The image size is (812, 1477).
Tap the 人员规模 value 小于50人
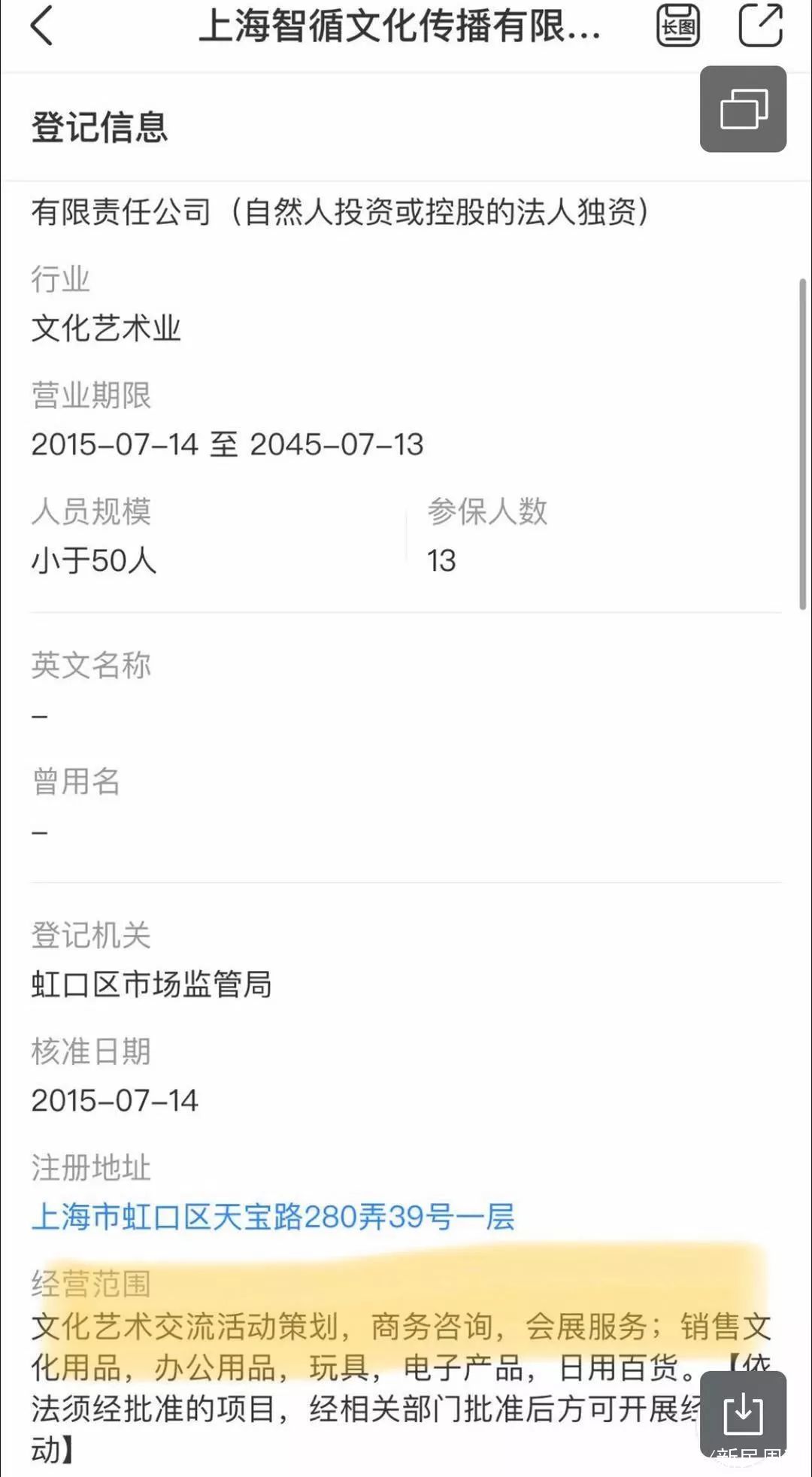(x=94, y=561)
